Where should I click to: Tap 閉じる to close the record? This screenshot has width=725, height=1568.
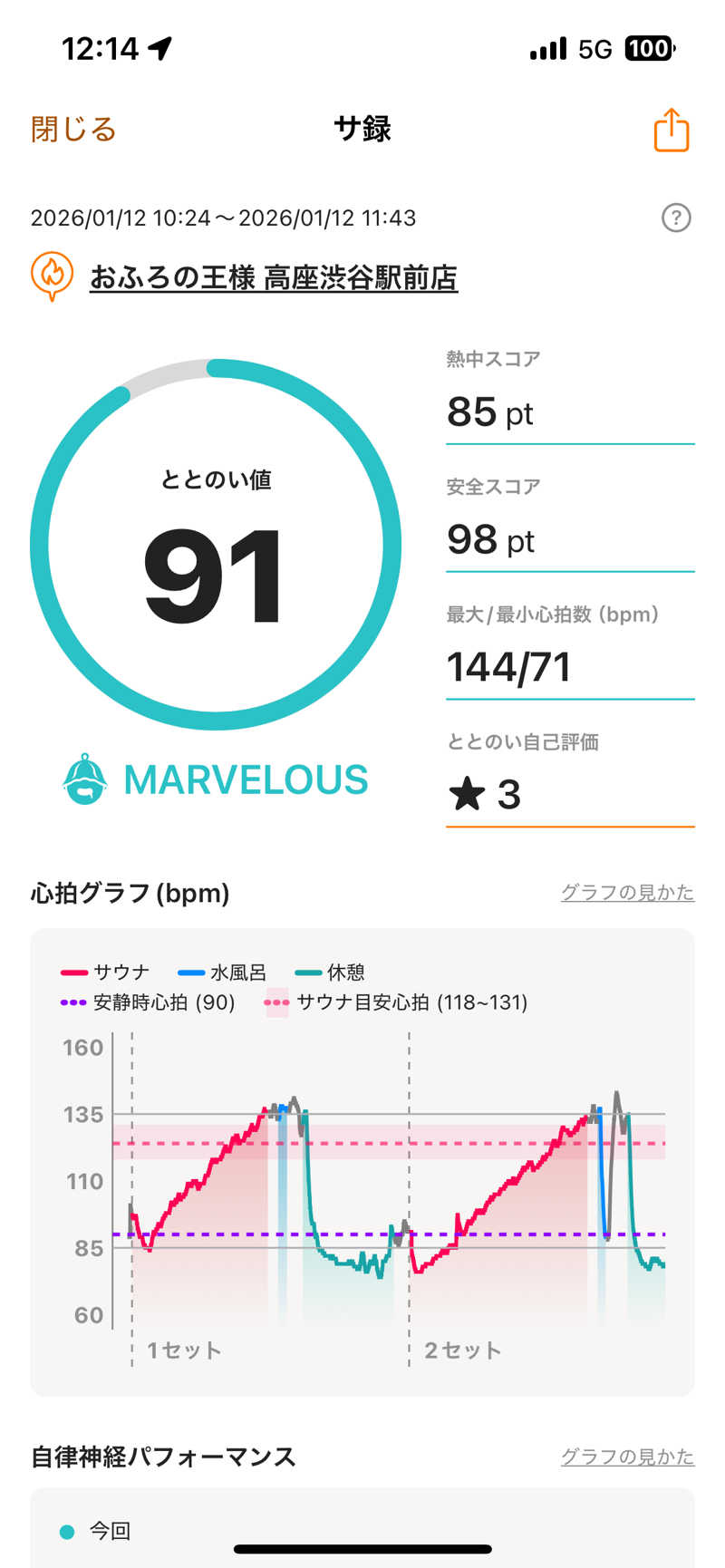(x=73, y=129)
